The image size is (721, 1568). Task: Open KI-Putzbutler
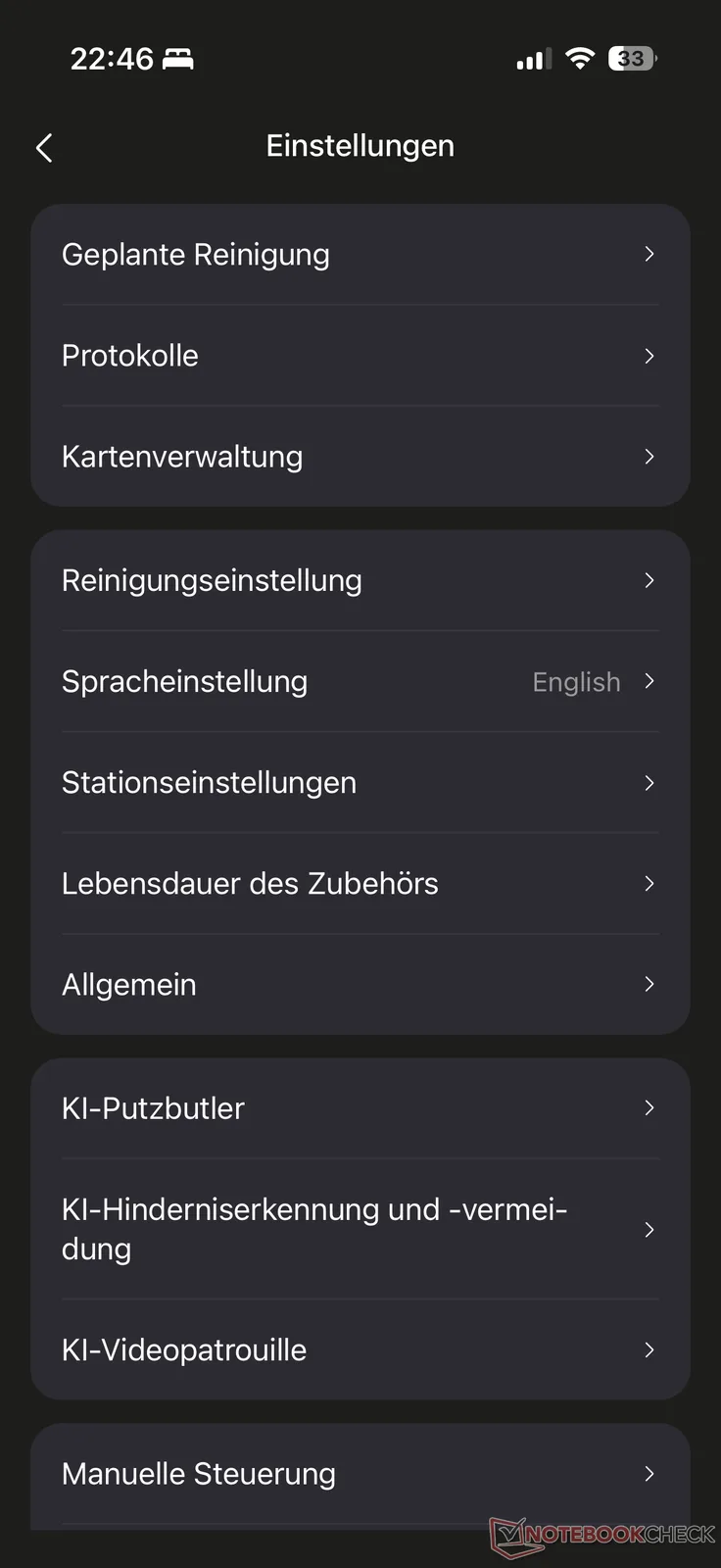point(360,1108)
